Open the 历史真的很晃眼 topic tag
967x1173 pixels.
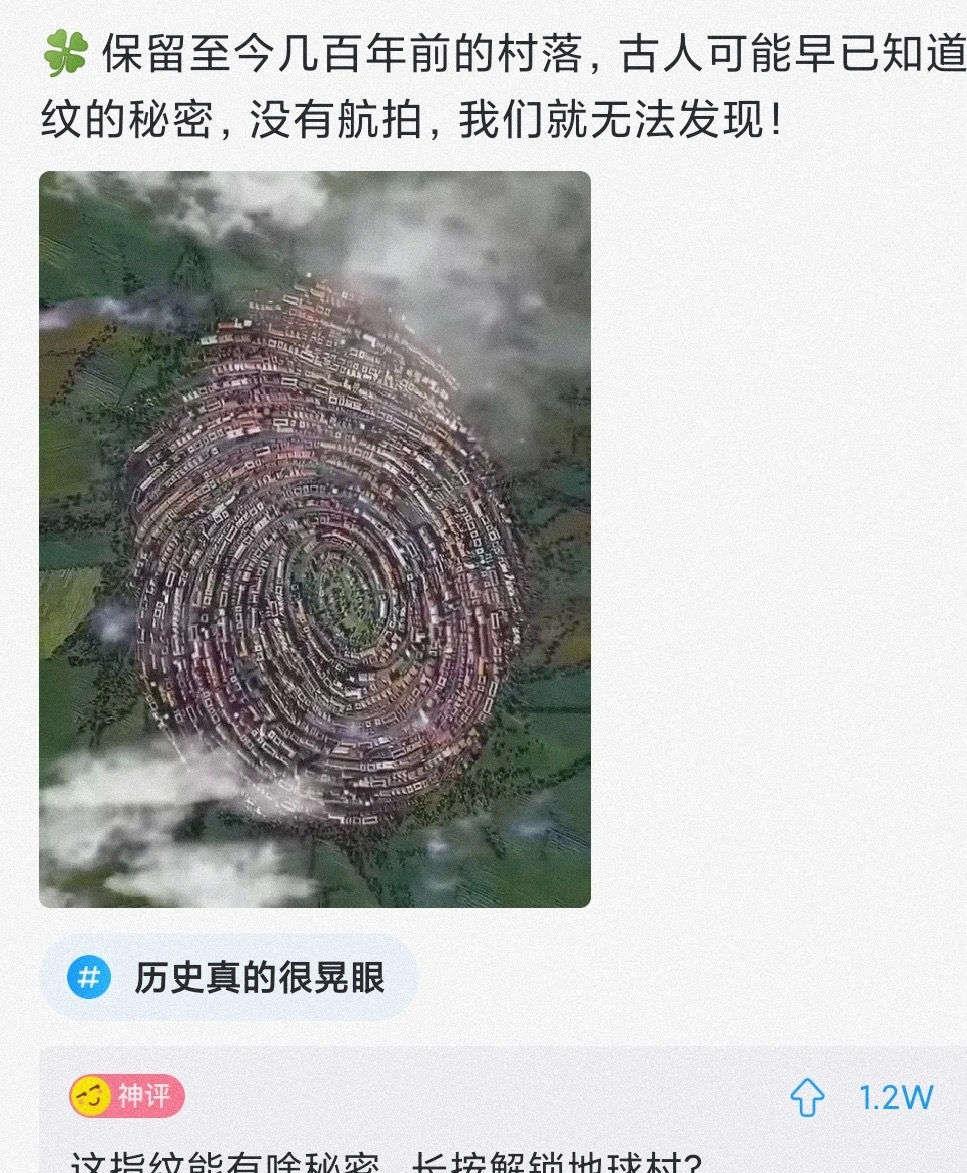coord(229,977)
